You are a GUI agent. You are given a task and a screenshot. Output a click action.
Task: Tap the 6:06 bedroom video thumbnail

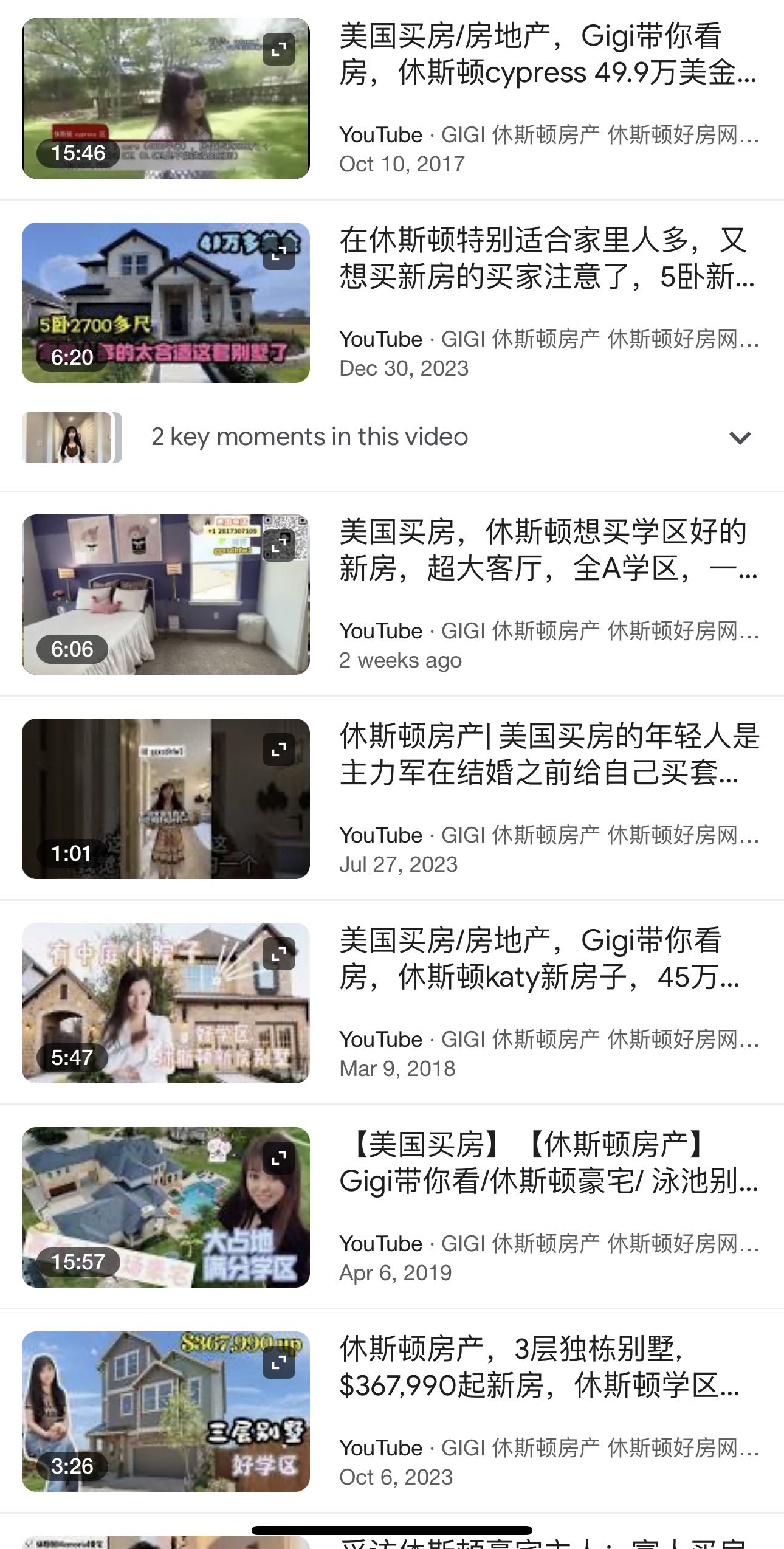pos(165,595)
